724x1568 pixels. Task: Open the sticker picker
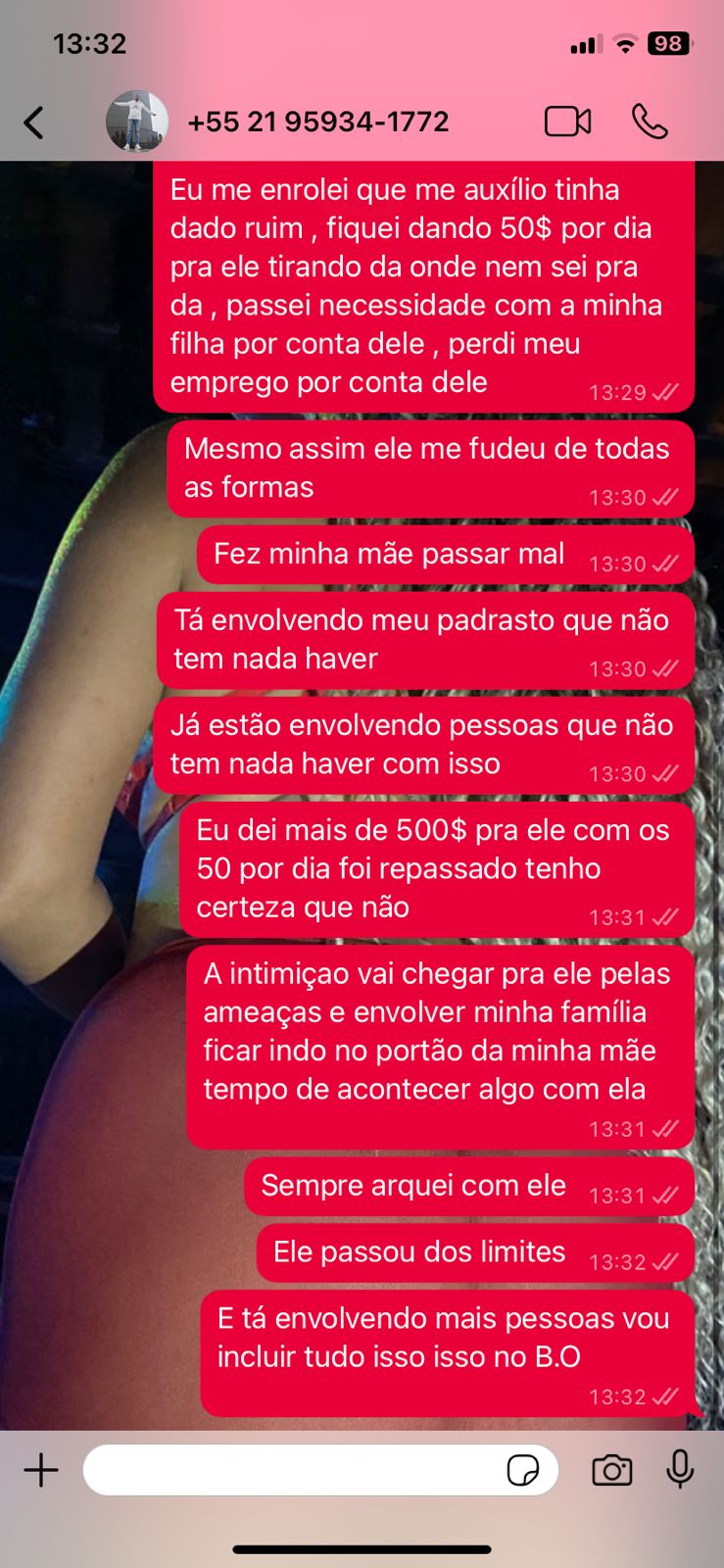coord(522,1470)
